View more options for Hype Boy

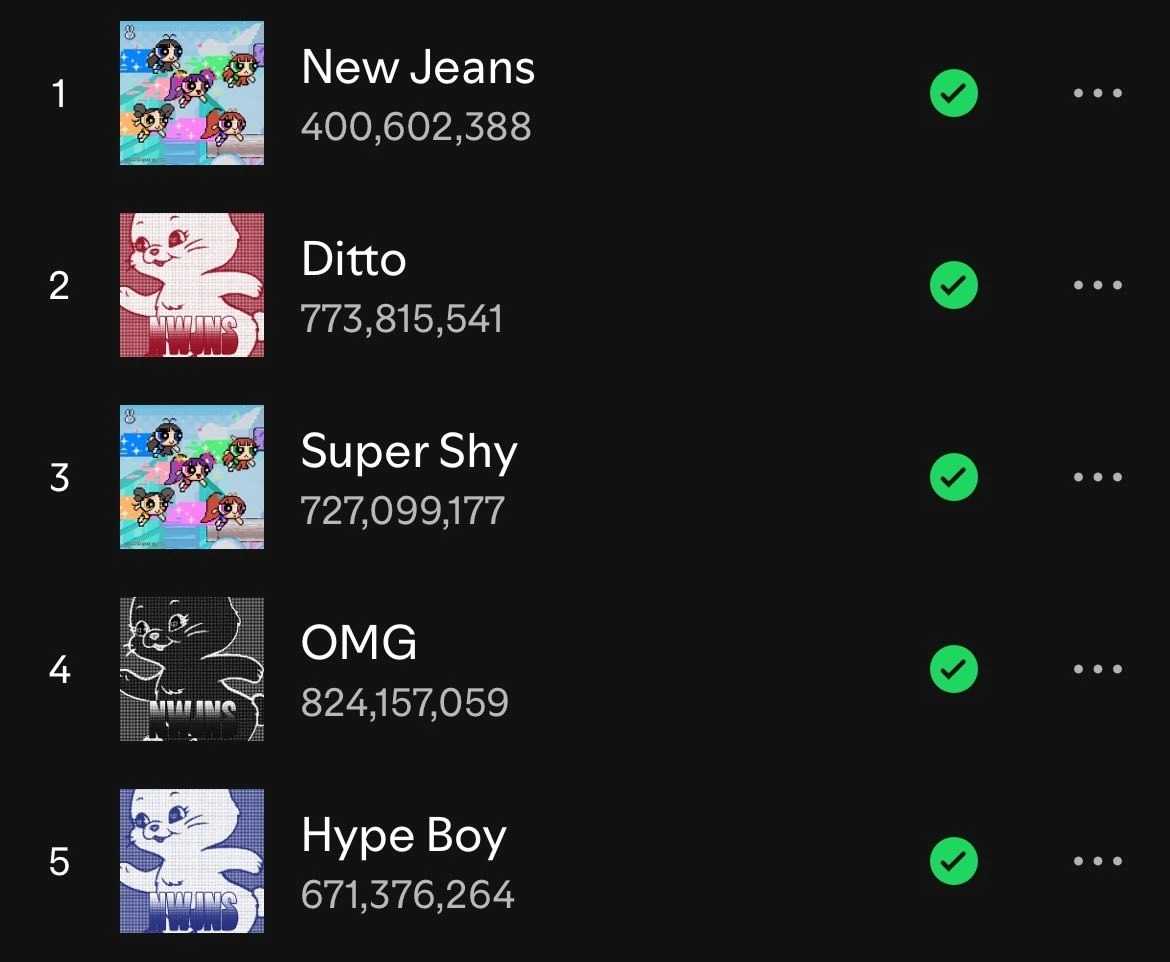tap(1097, 861)
